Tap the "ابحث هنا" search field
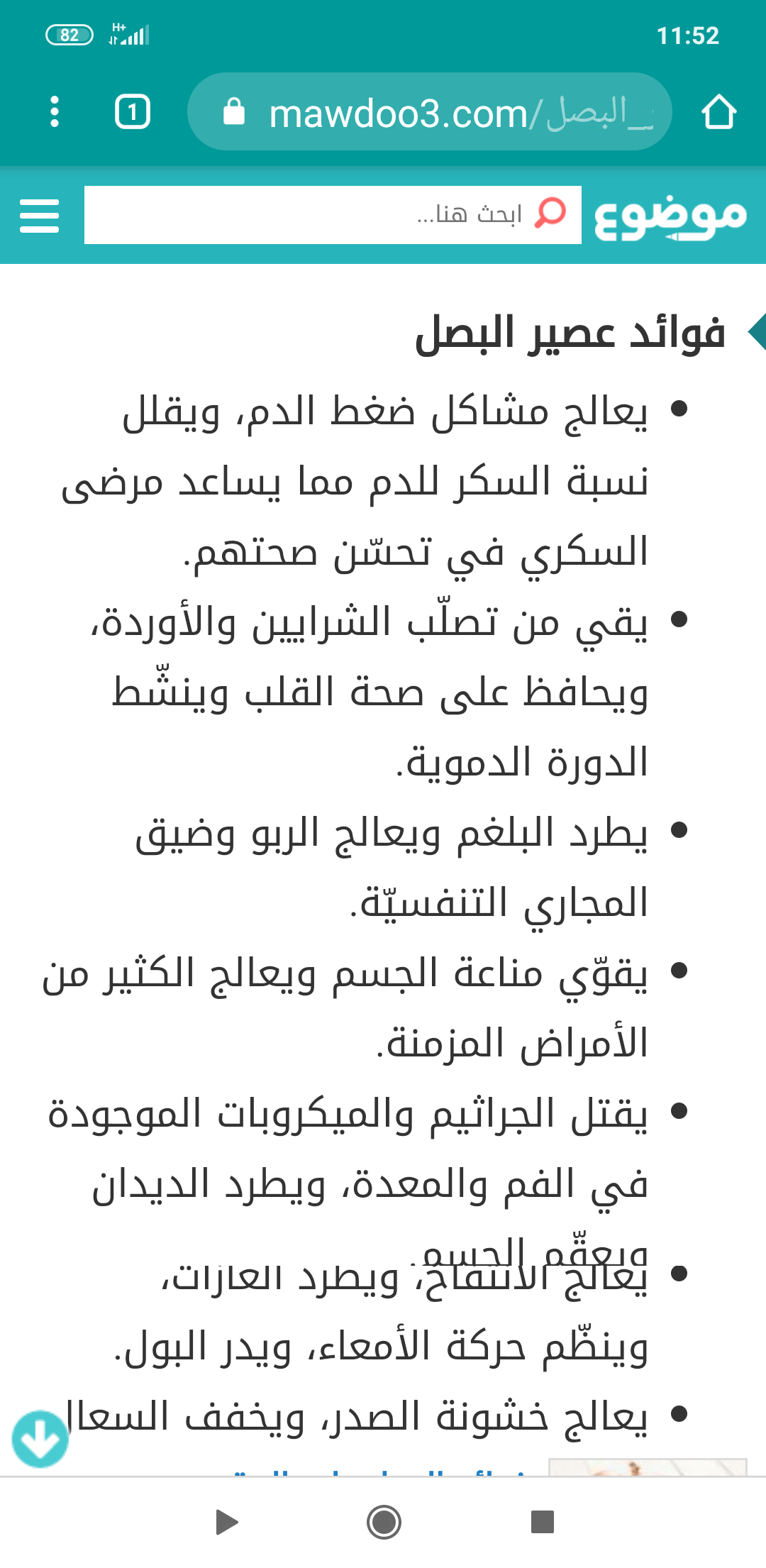 (332, 215)
